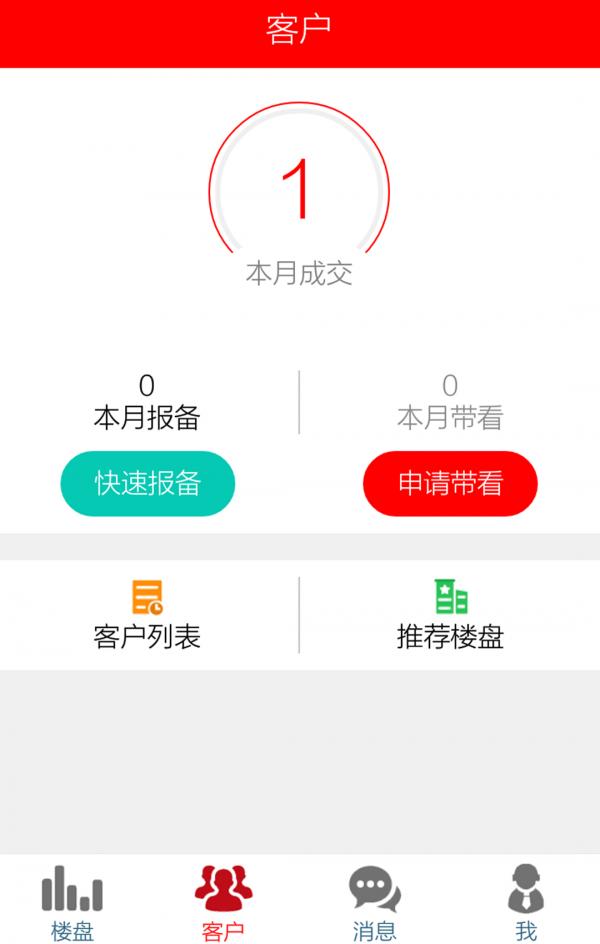
Task: Open 客户列表
Action: click(148, 616)
